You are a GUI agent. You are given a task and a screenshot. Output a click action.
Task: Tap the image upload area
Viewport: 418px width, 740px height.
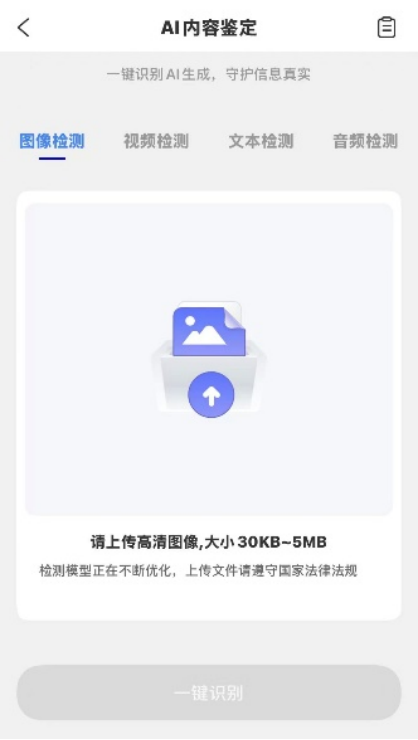209,359
